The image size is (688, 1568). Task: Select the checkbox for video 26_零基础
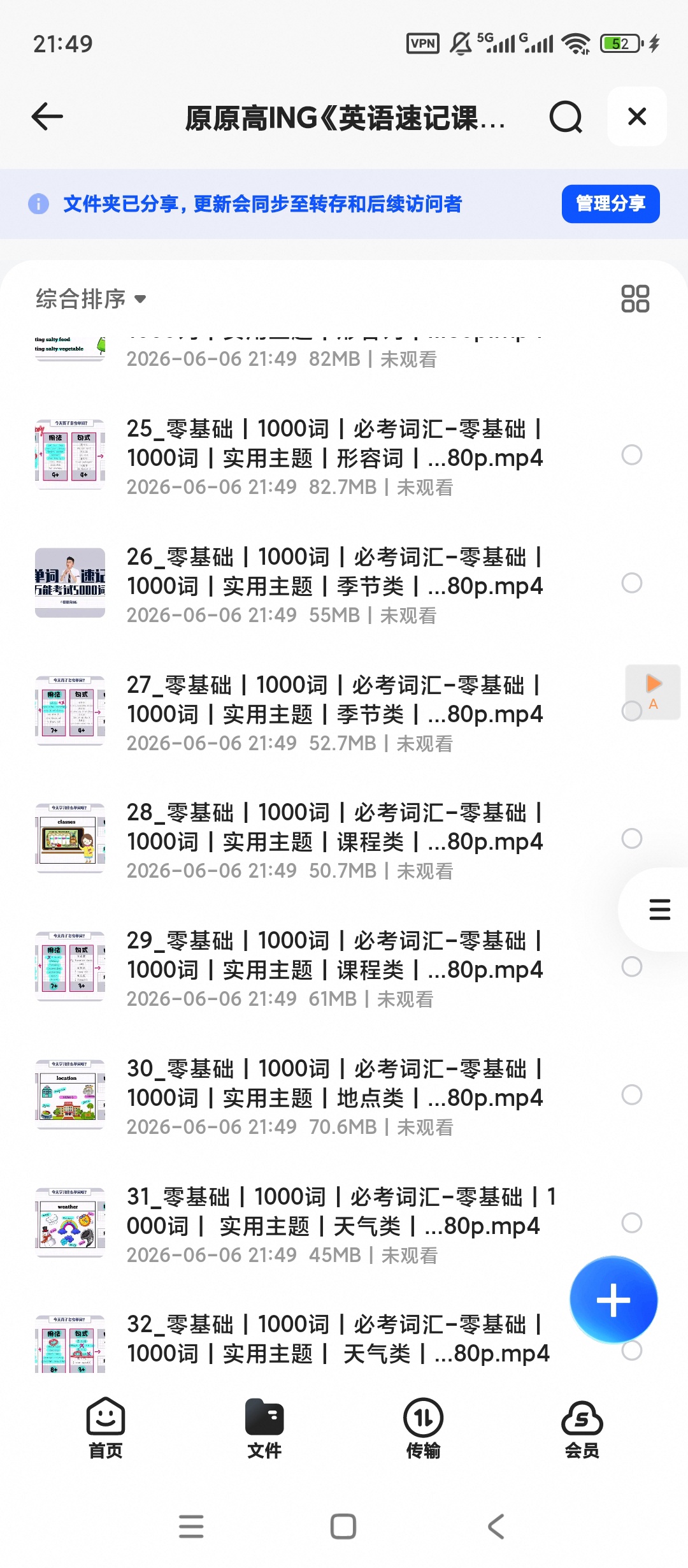click(632, 583)
